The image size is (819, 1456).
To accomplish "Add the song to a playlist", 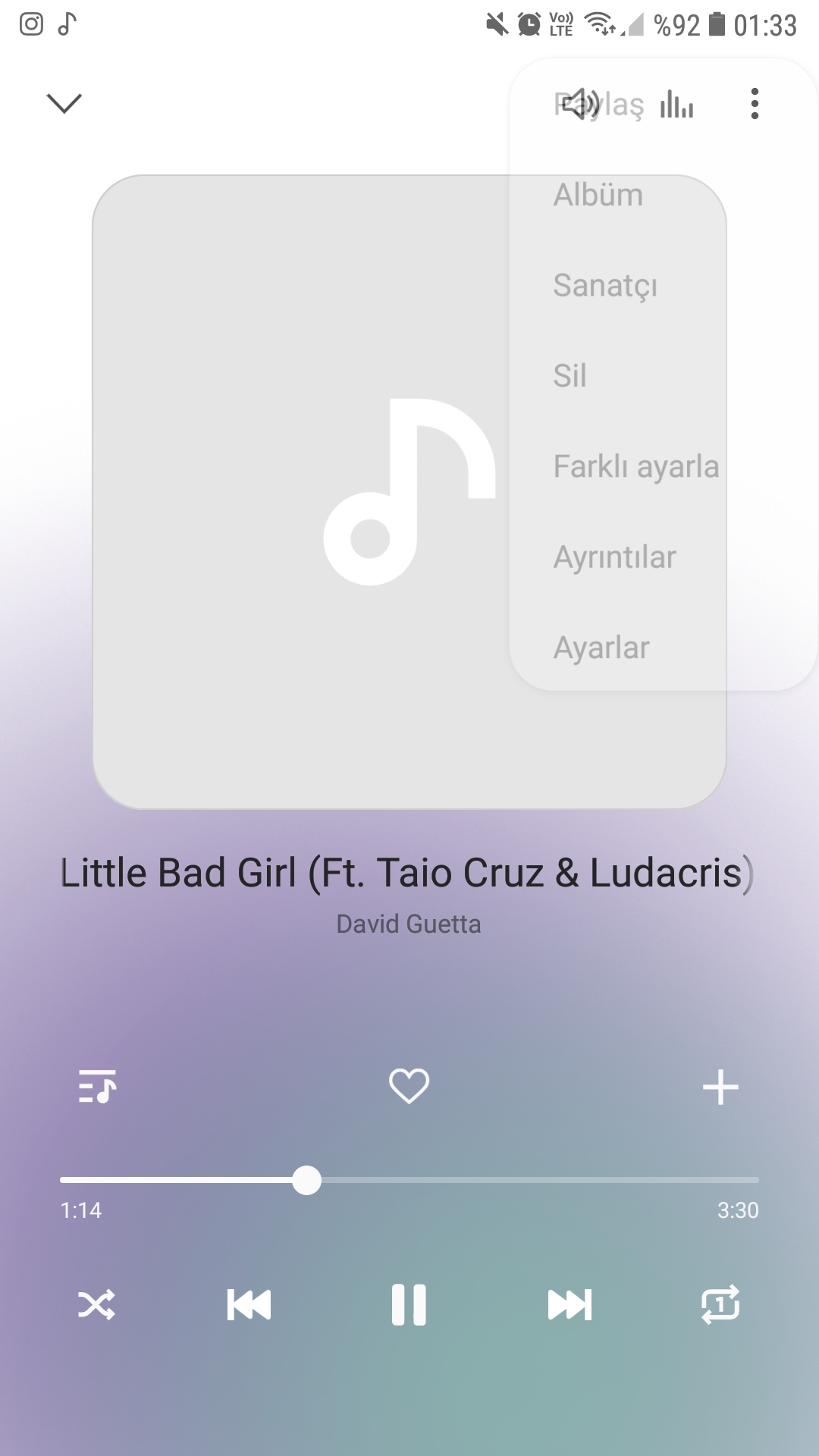I will pos(720,1087).
